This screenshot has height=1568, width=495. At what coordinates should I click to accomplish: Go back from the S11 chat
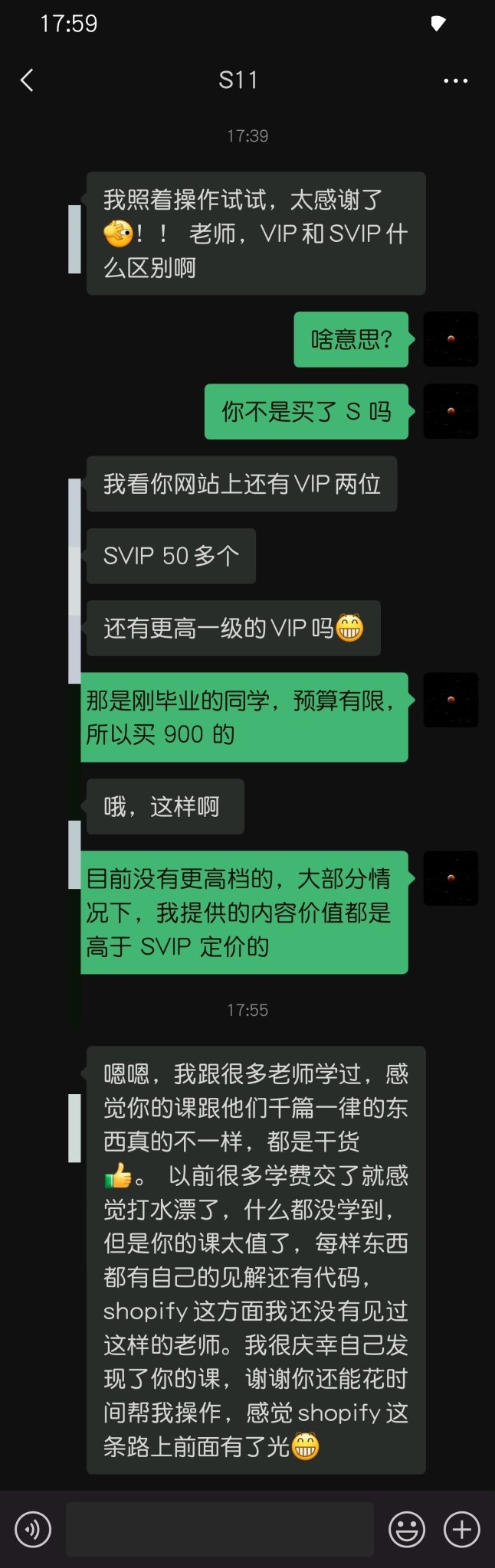(28, 80)
